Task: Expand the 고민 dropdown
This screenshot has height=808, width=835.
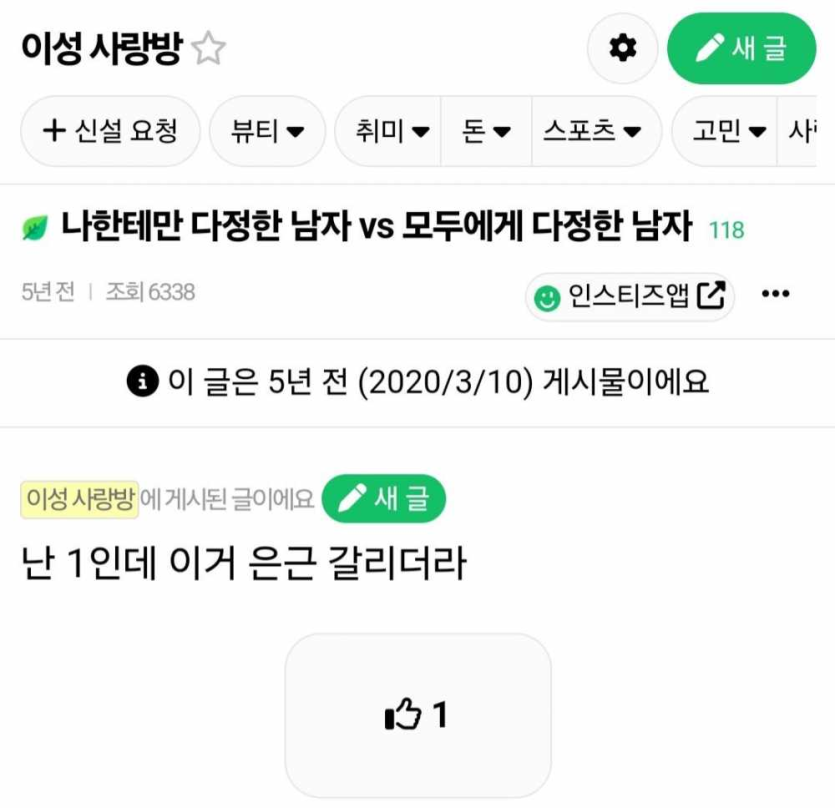Action: [x=729, y=131]
